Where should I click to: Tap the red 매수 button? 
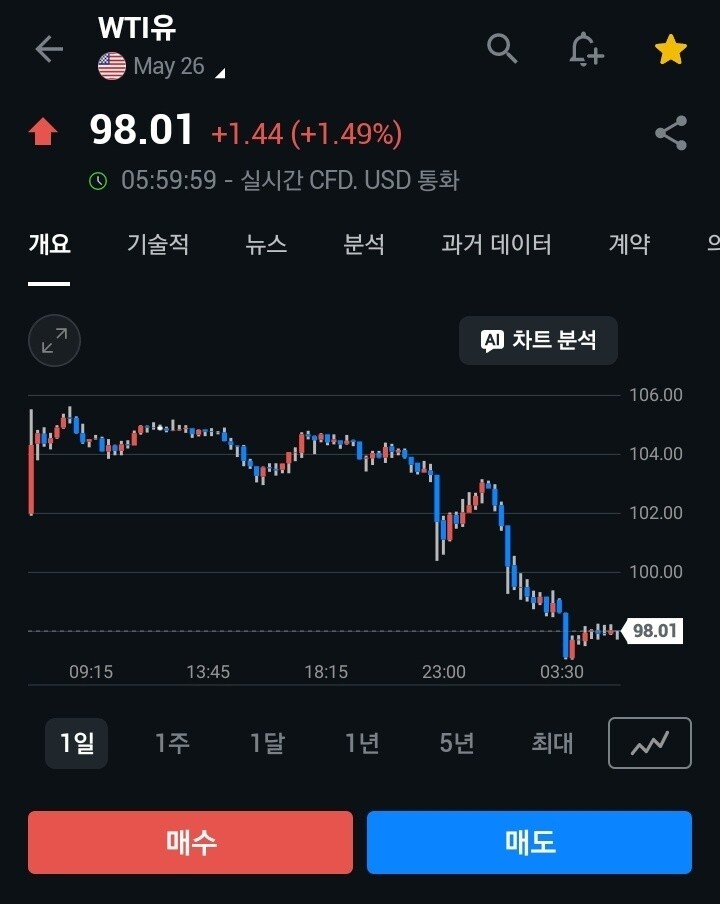click(x=190, y=842)
